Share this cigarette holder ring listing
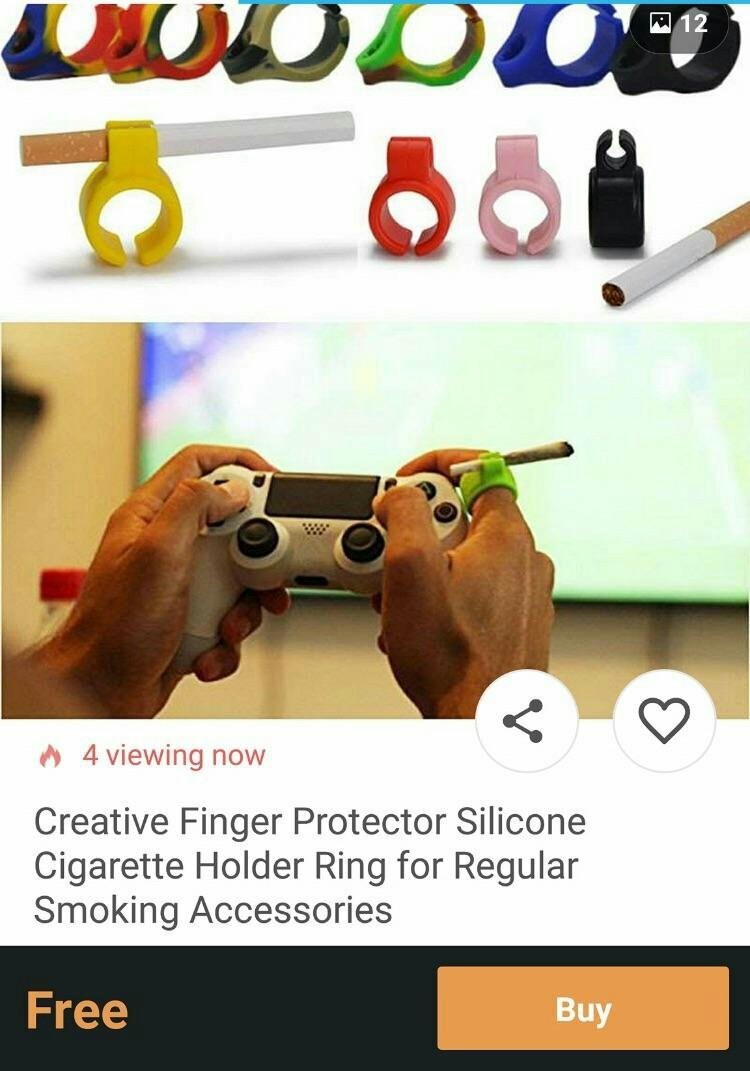The width and height of the screenshot is (750, 1071). [526, 720]
